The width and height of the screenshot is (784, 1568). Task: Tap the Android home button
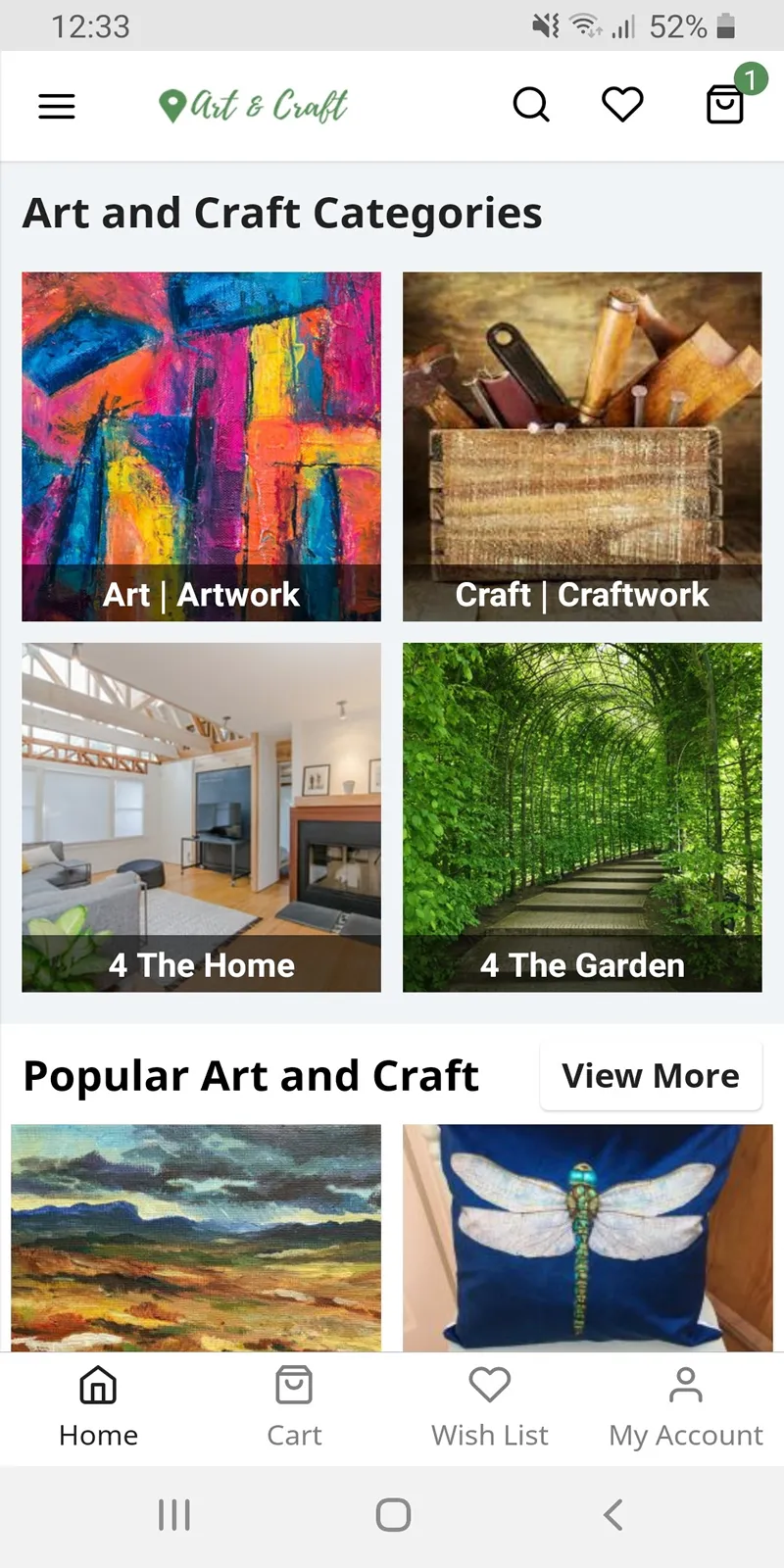(x=392, y=1514)
